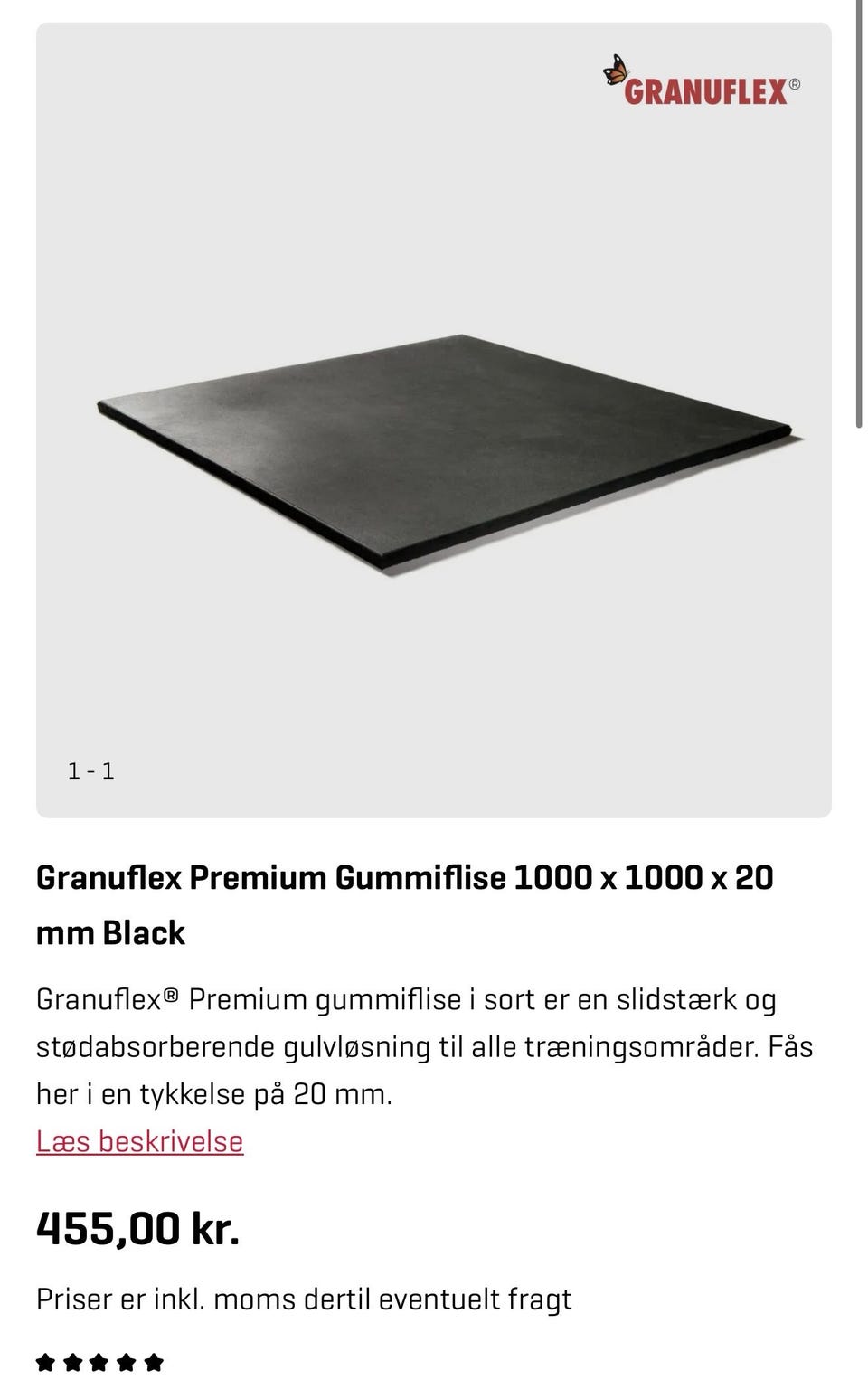The width and height of the screenshot is (868, 1389).
Task: Click the product title Granuflex Premium Gummiflise
Action: [271, 877]
